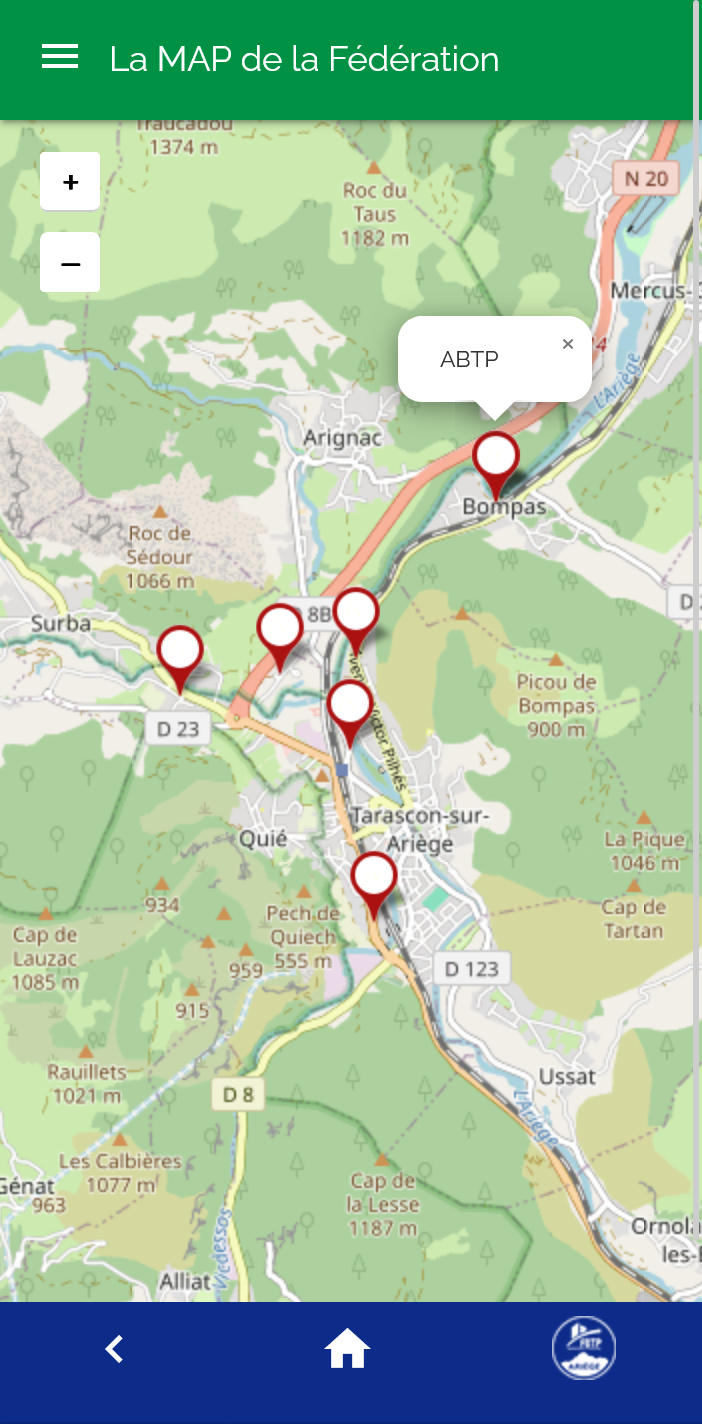702x1424 pixels.
Task: Select the marker near Surba
Action: pyautogui.click(x=180, y=651)
